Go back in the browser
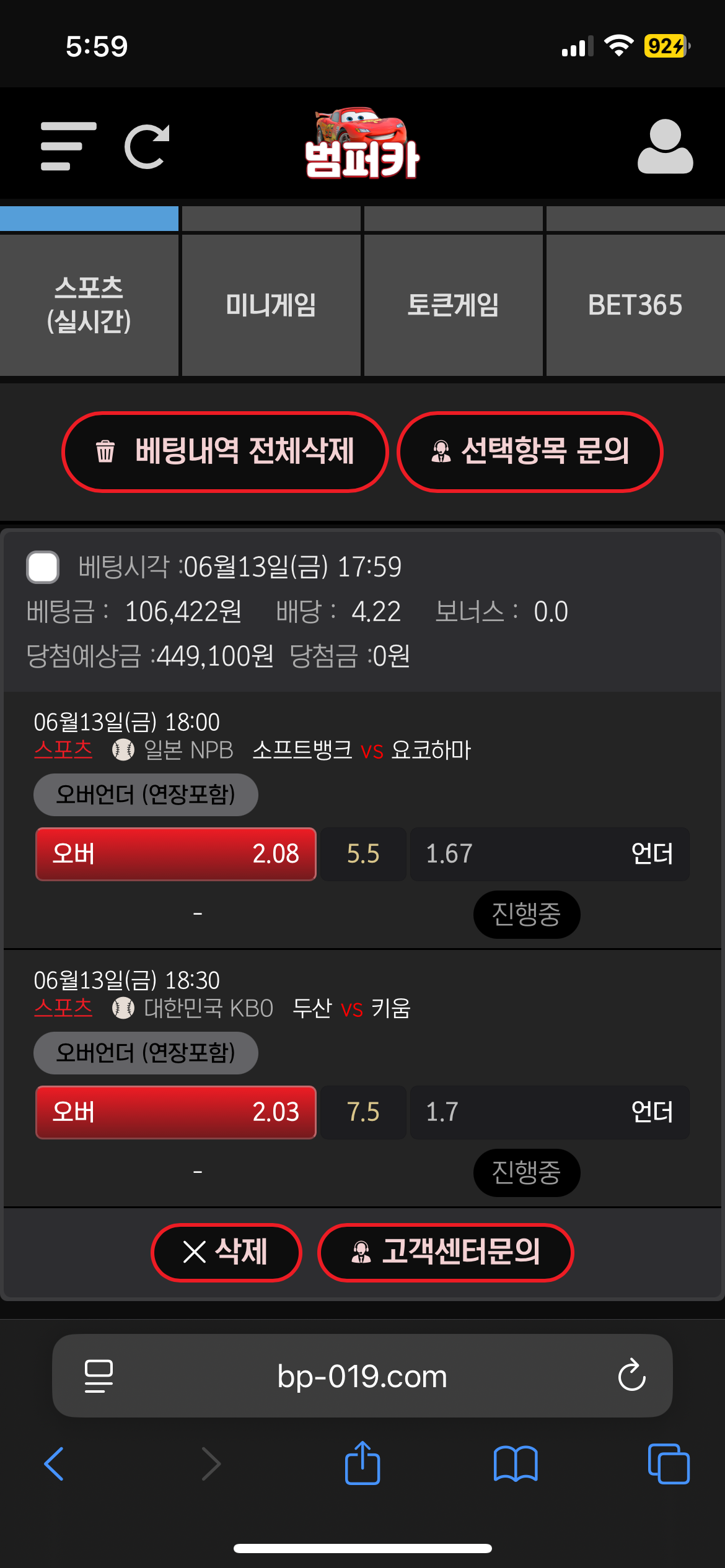The height and width of the screenshot is (1568, 725). click(x=55, y=1464)
